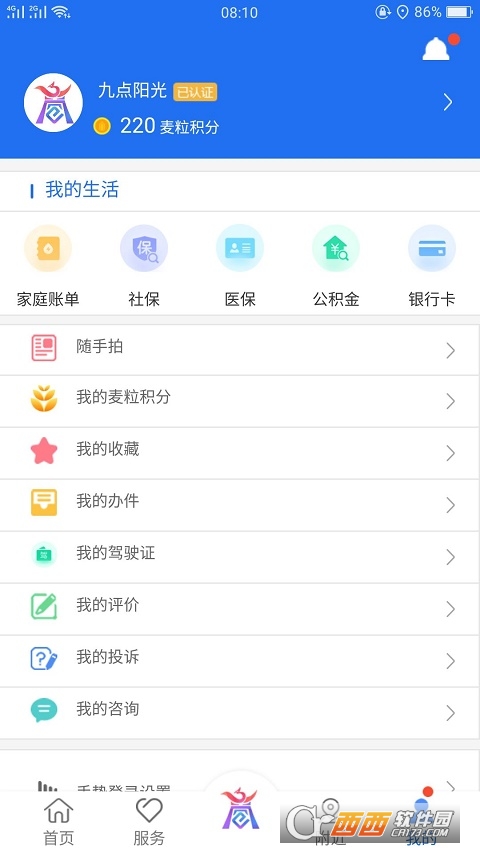Open the notifications bell
The height and width of the screenshot is (853, 480).
437,48
